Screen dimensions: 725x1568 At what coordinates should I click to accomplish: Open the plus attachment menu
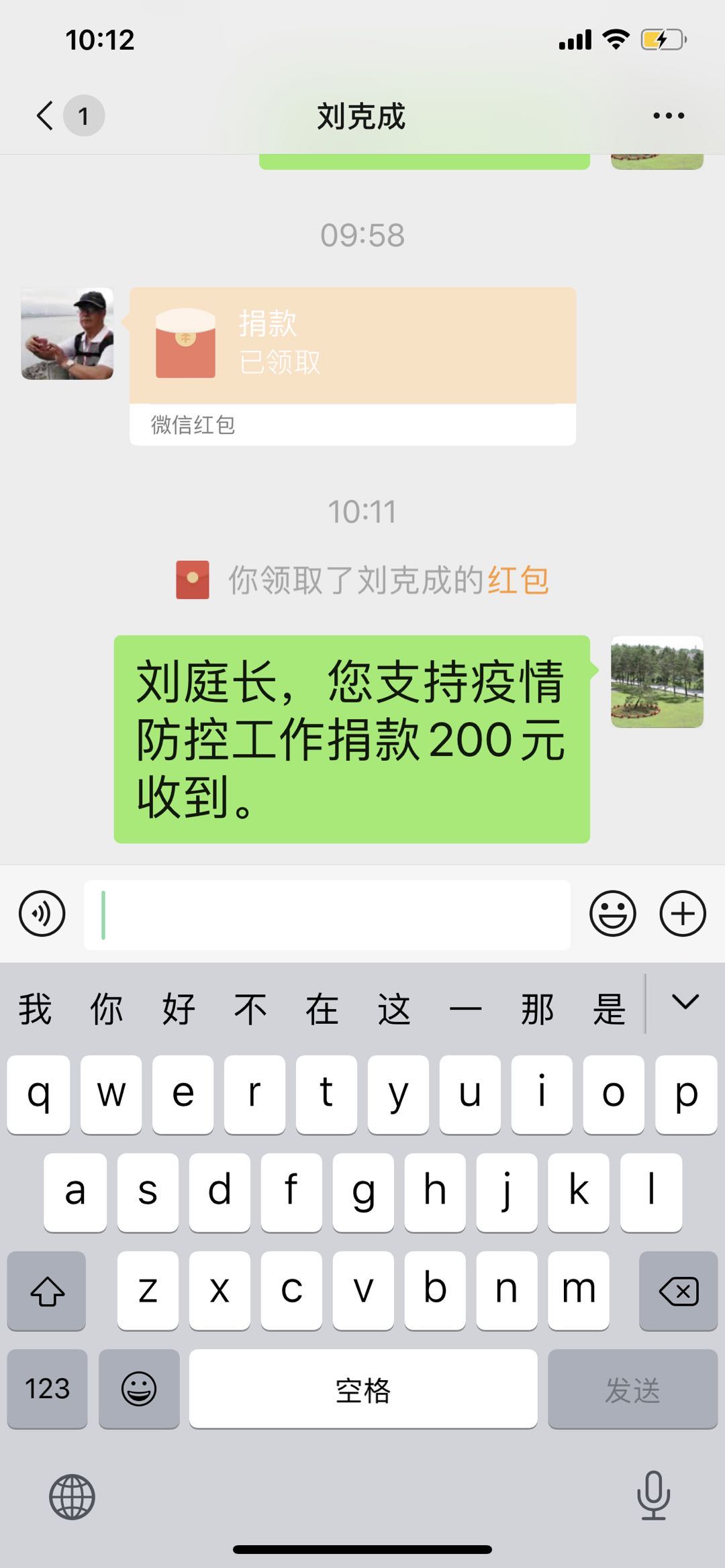coord(683,914)
